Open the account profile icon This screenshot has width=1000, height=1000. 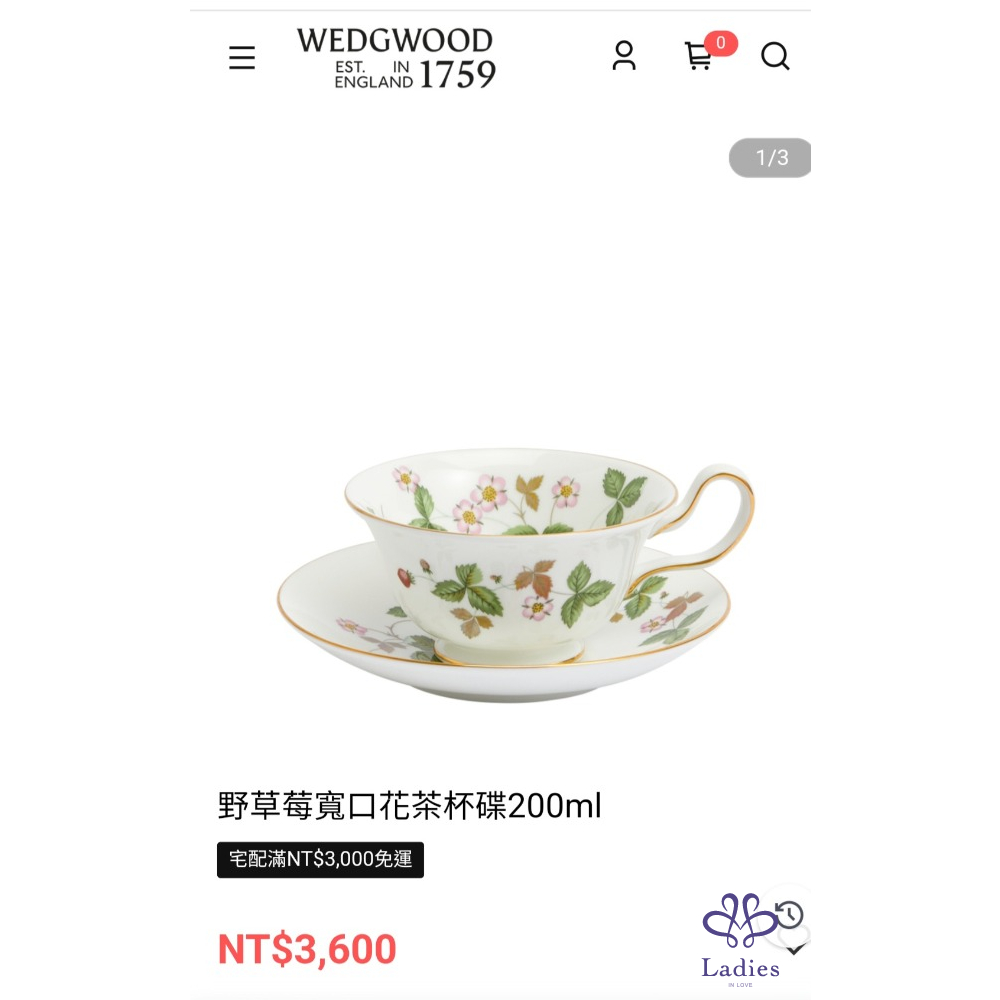(x=624, y=56)
